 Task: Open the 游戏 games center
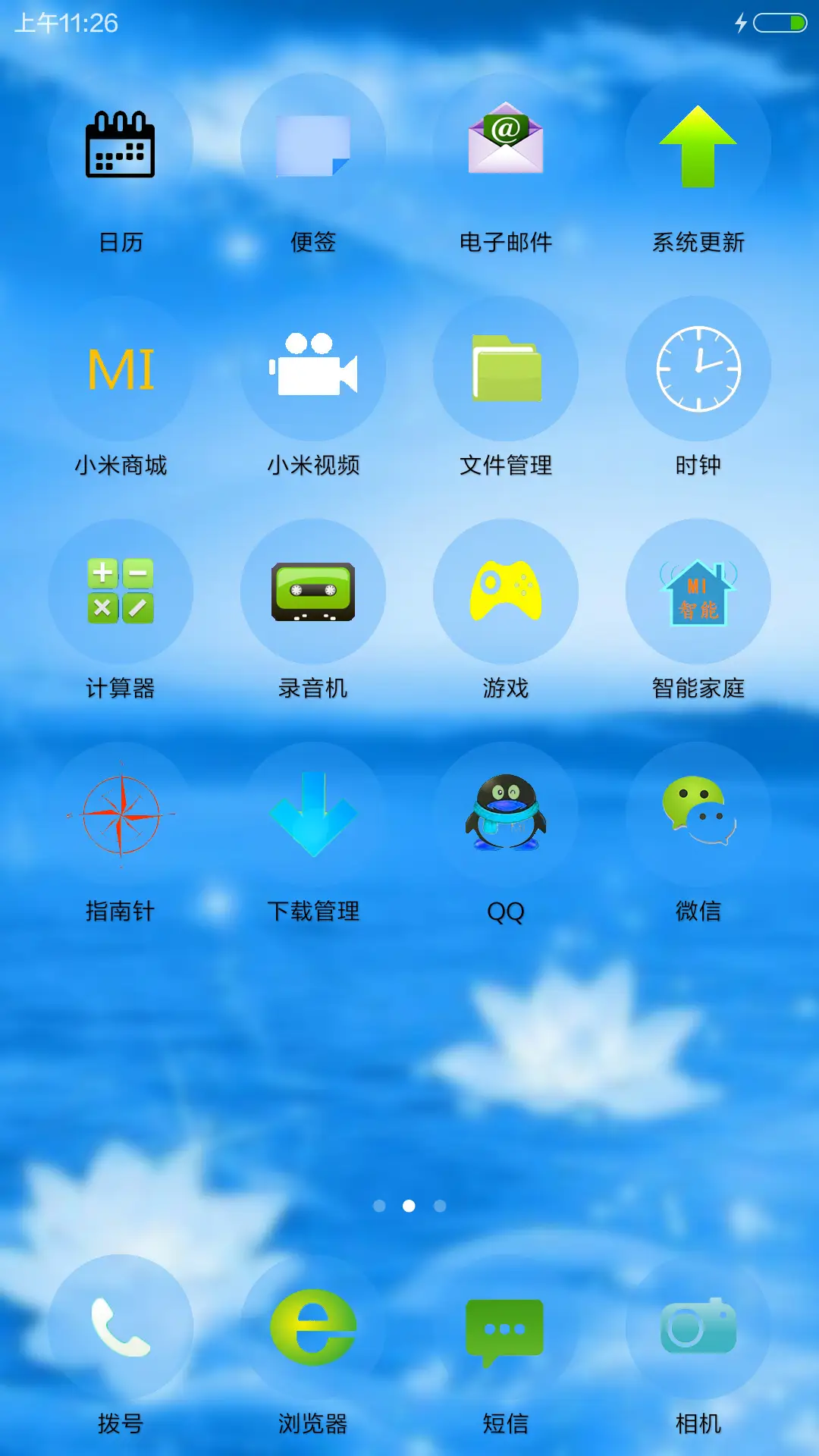point(506,591)
